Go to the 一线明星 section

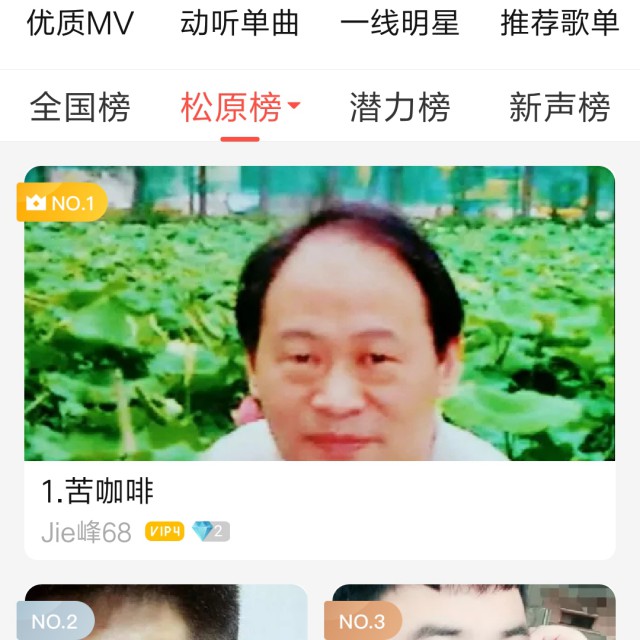coord(399,24)
